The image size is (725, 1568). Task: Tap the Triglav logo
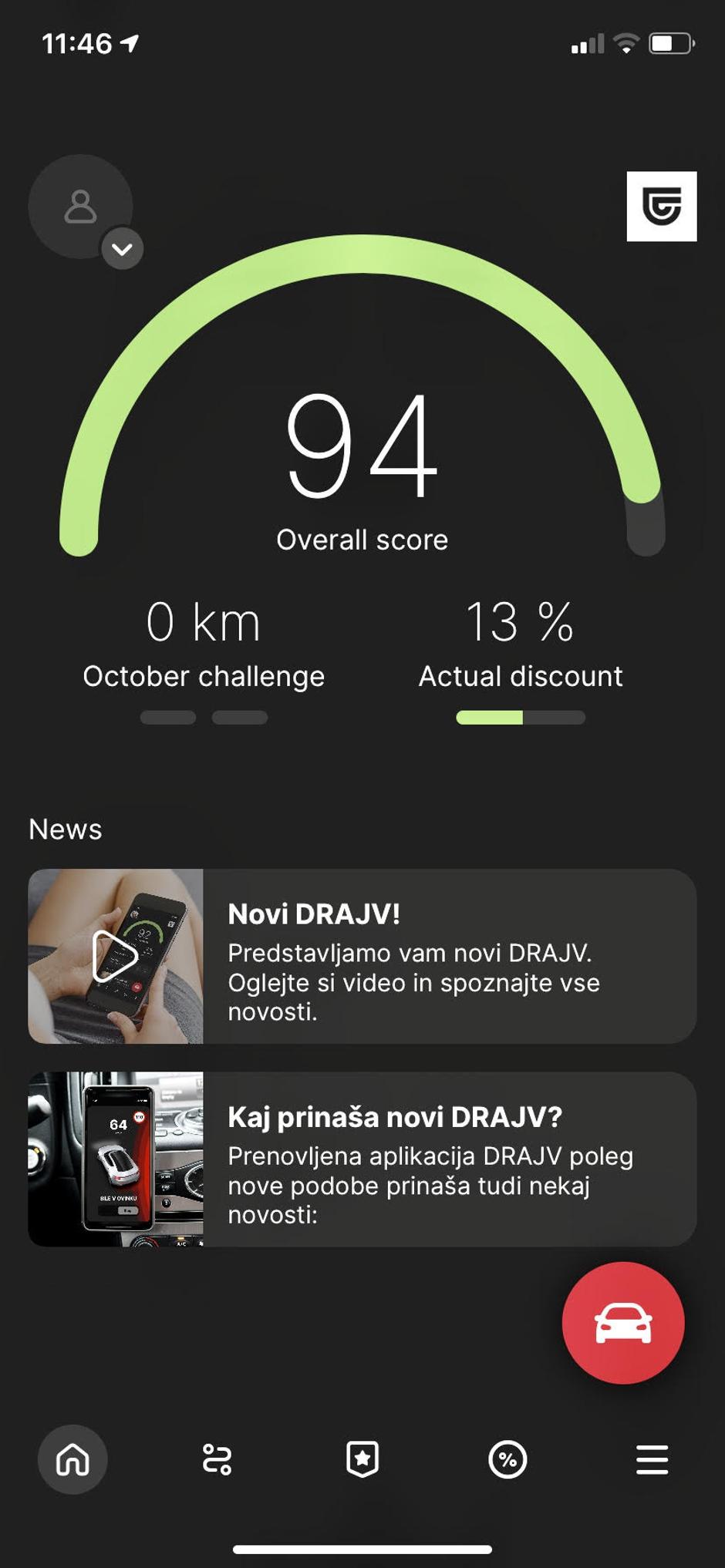(662, 207)
